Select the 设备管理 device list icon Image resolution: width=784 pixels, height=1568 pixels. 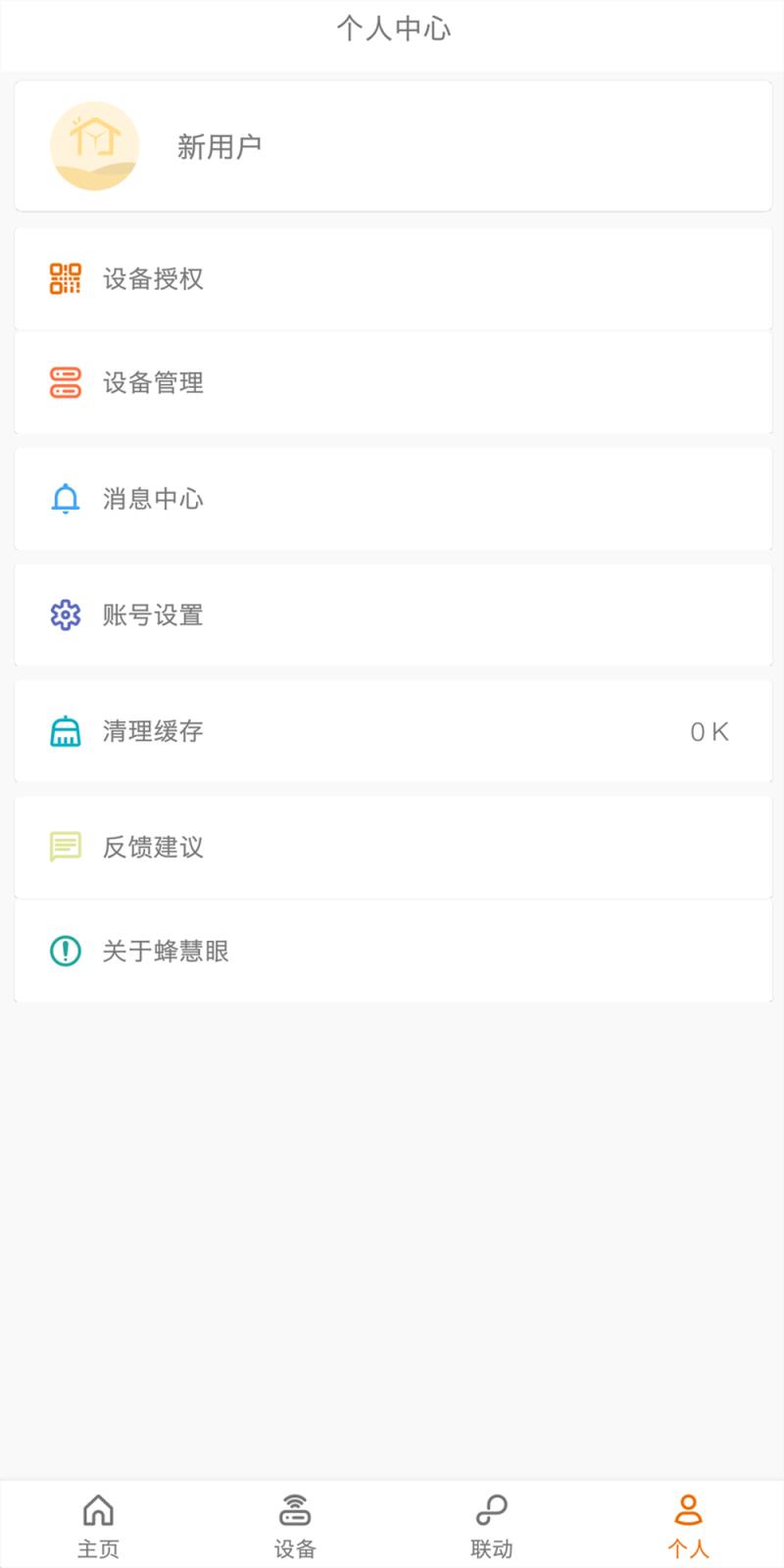[64, 382]
